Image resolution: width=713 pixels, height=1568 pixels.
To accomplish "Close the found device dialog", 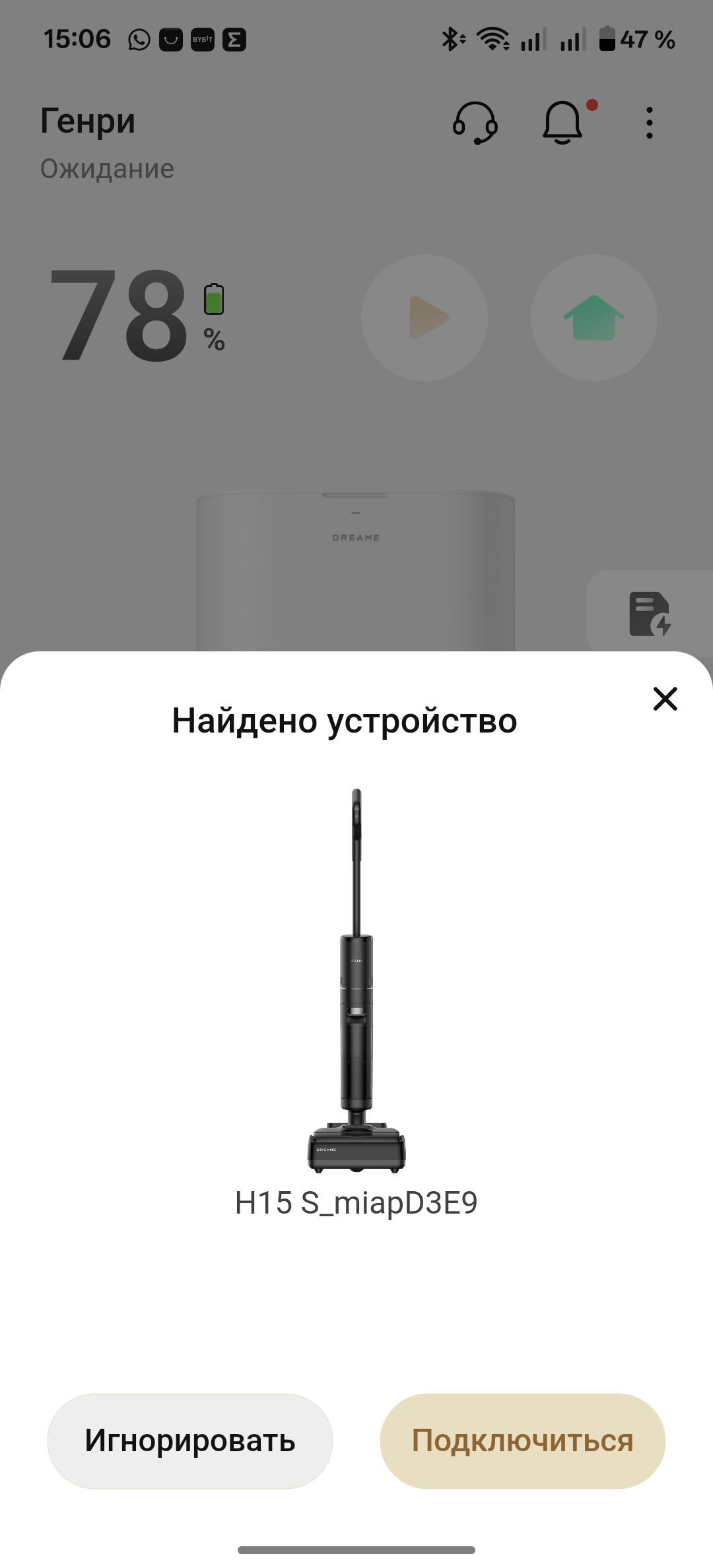I will tap(665, 698).
